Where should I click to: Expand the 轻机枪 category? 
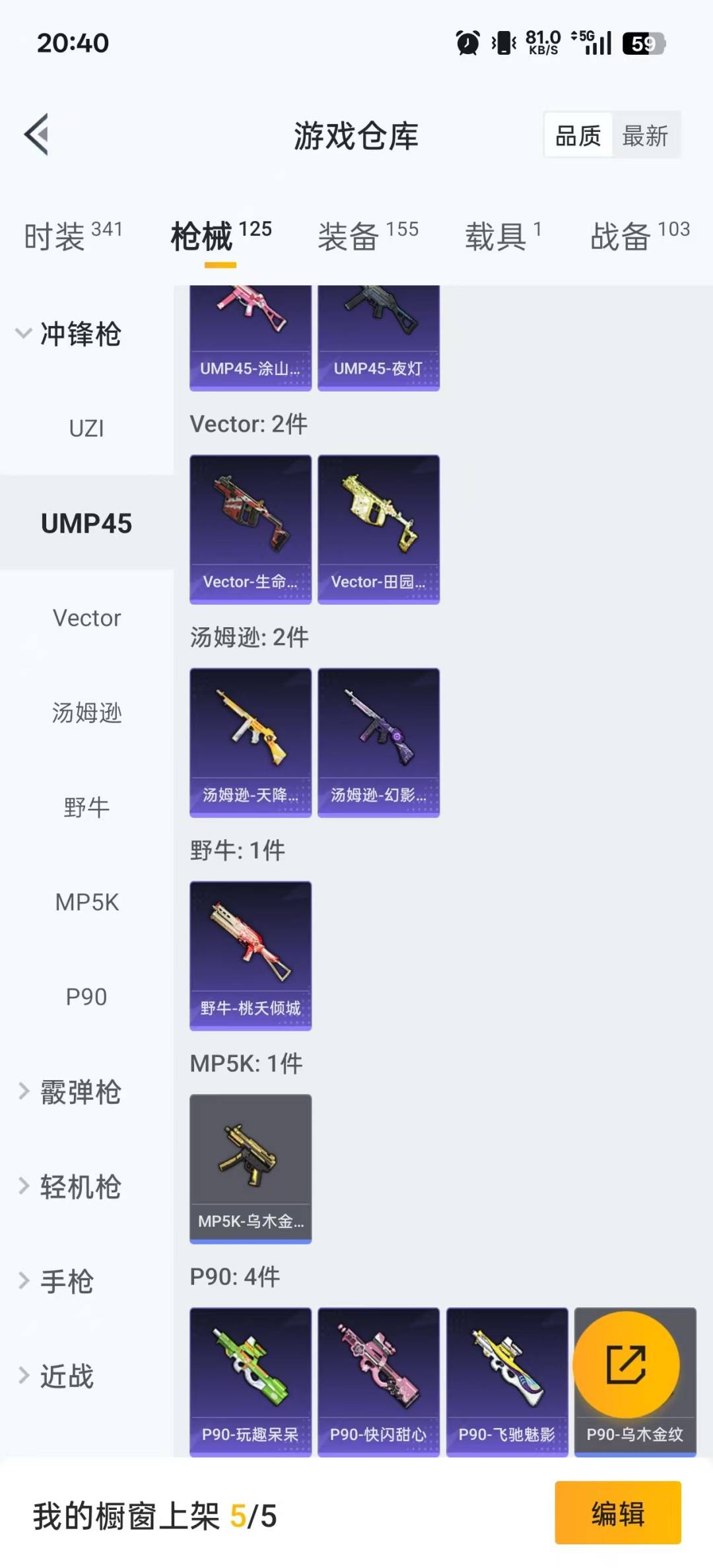coord(69,1187)
